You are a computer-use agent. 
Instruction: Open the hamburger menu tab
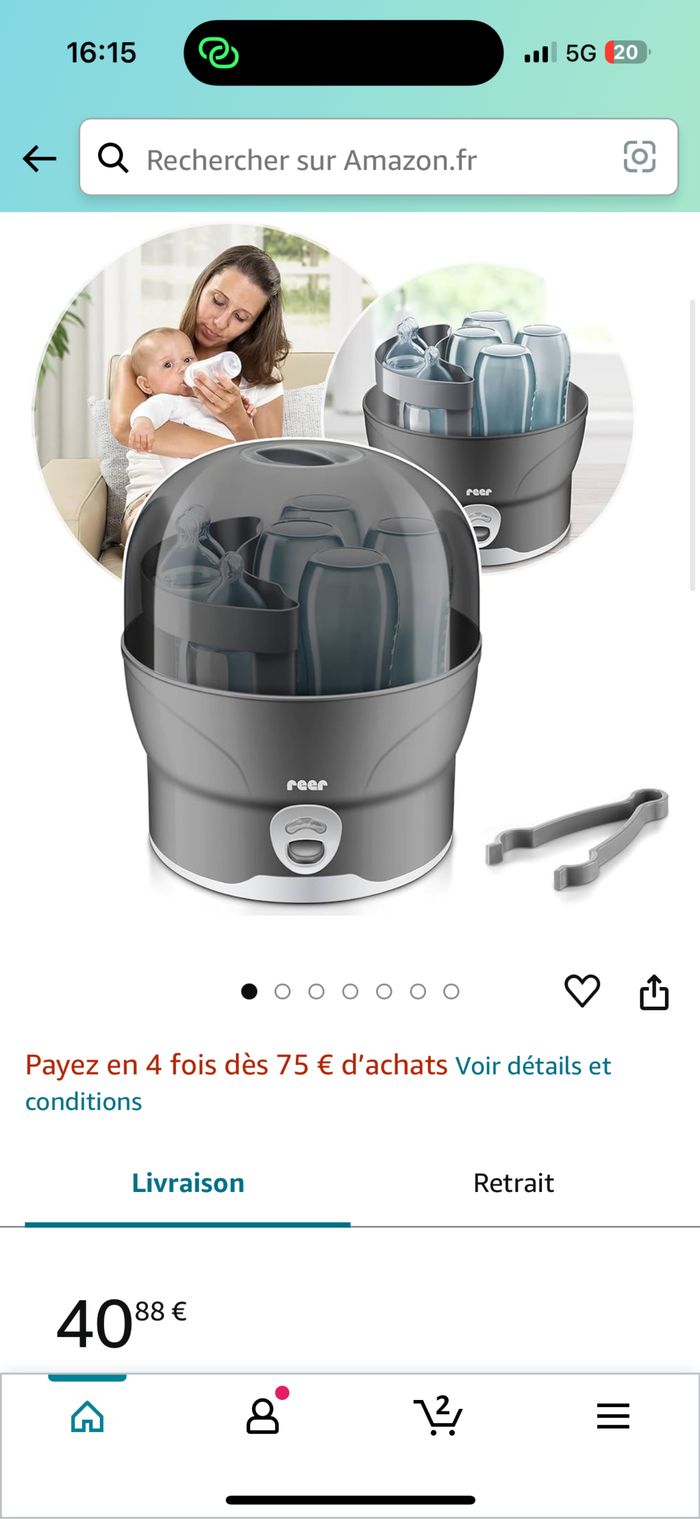pyautogui.click(x=613, y=1416)
